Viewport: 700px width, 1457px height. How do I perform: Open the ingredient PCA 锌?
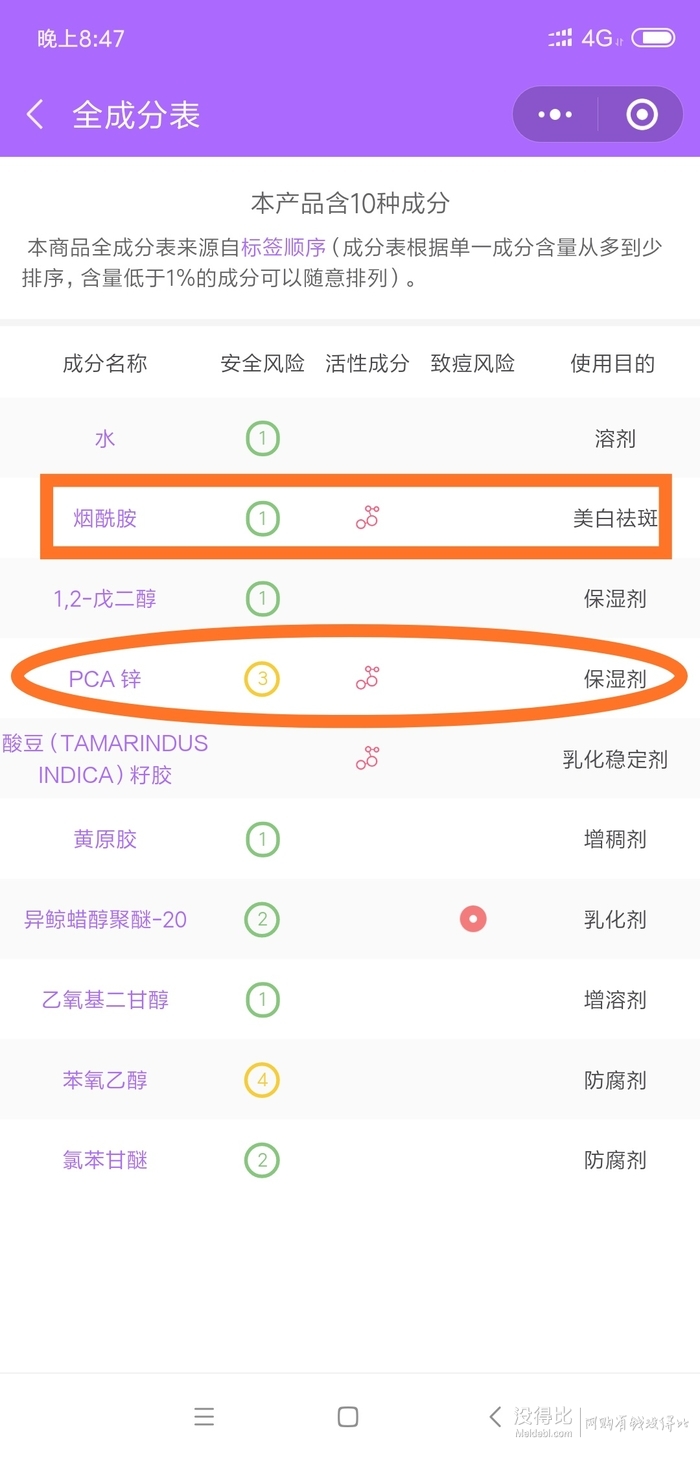pos(105,679)
